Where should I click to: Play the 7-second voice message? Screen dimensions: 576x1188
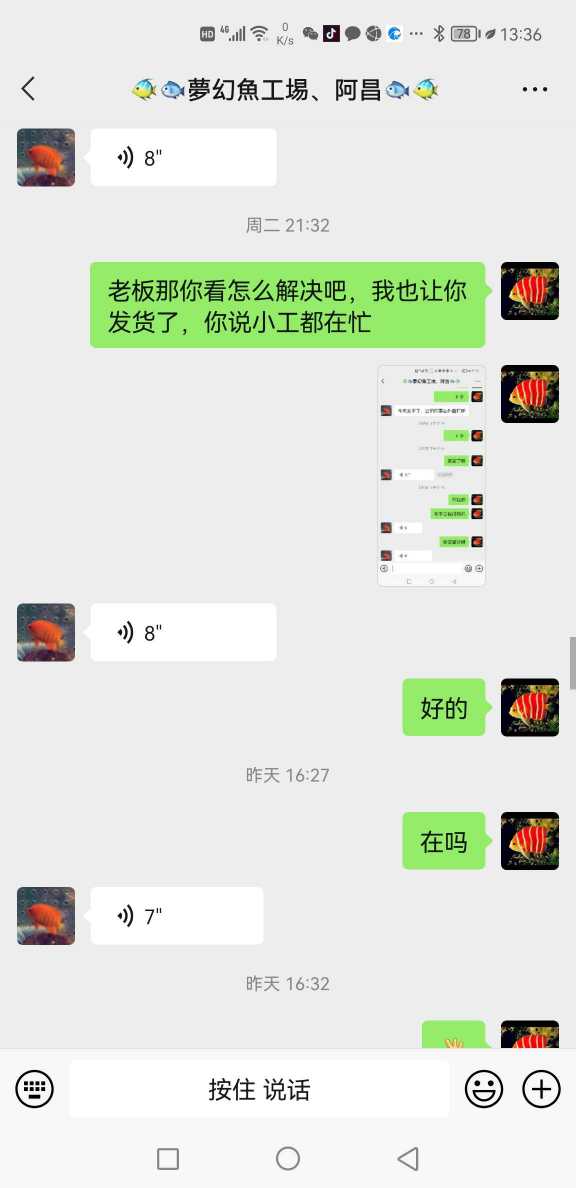coord(177,916)
